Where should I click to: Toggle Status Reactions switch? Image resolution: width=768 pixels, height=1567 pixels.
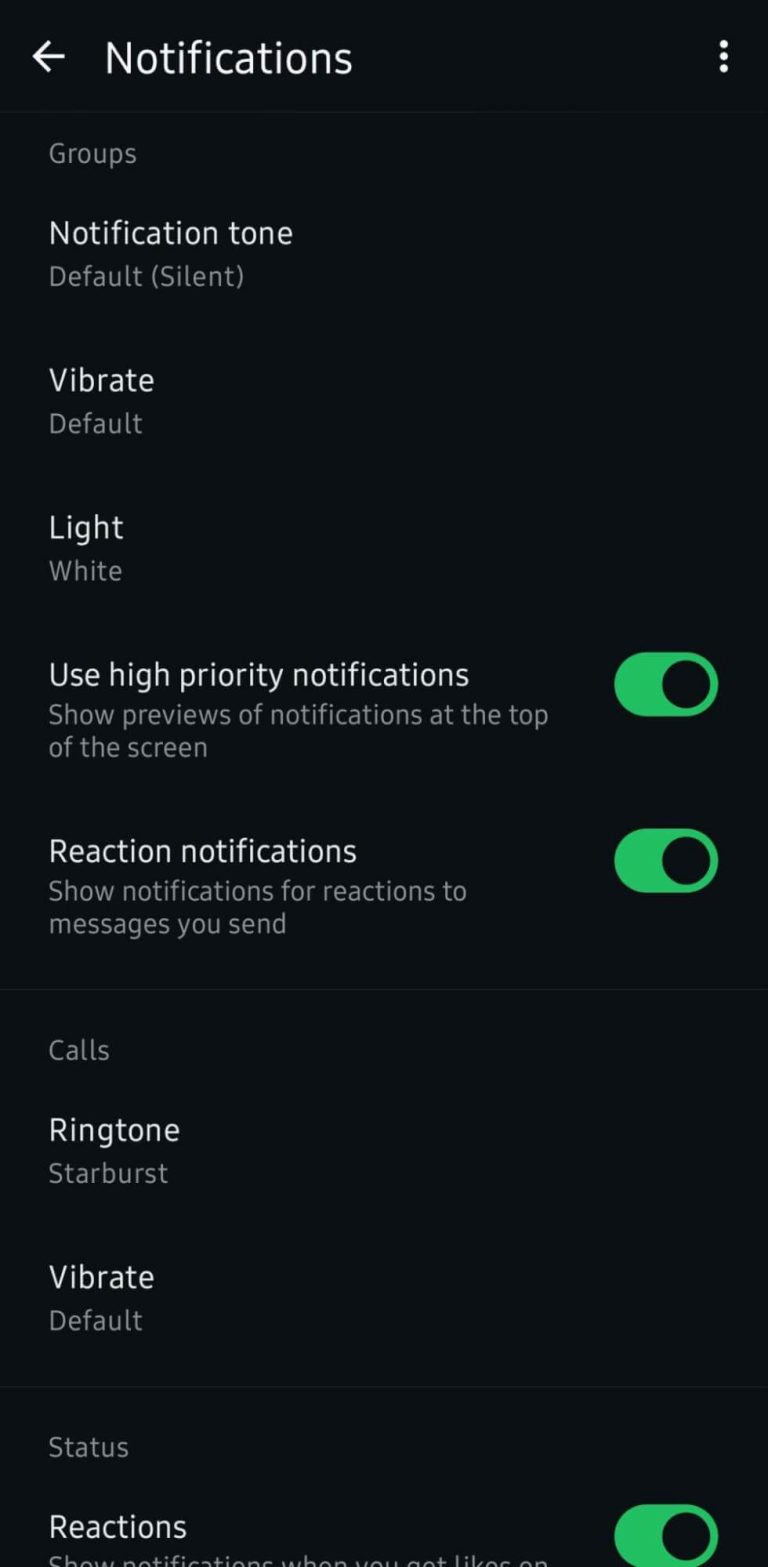(665, 1535)
